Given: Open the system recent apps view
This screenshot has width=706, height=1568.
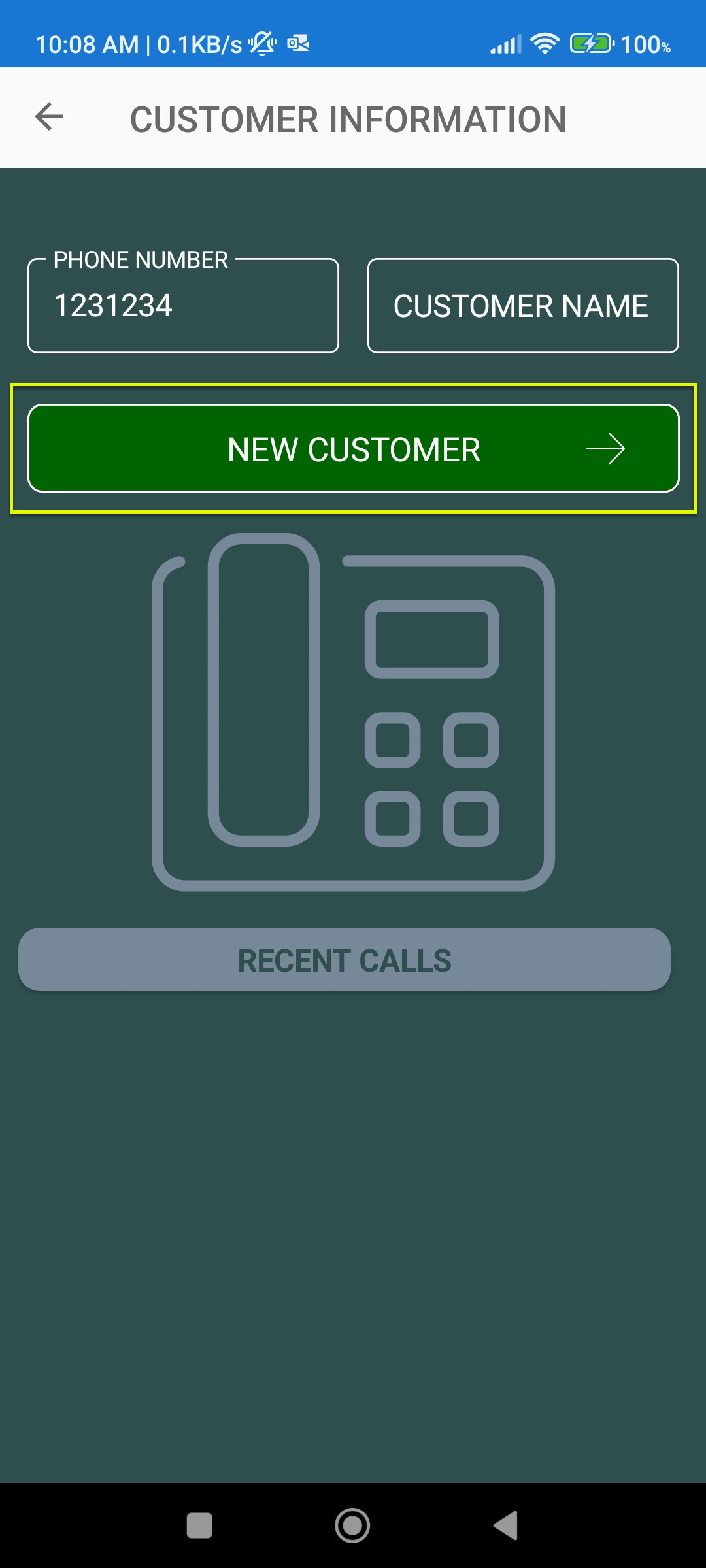Looking at the screenshot, I should coord(199,1526).
